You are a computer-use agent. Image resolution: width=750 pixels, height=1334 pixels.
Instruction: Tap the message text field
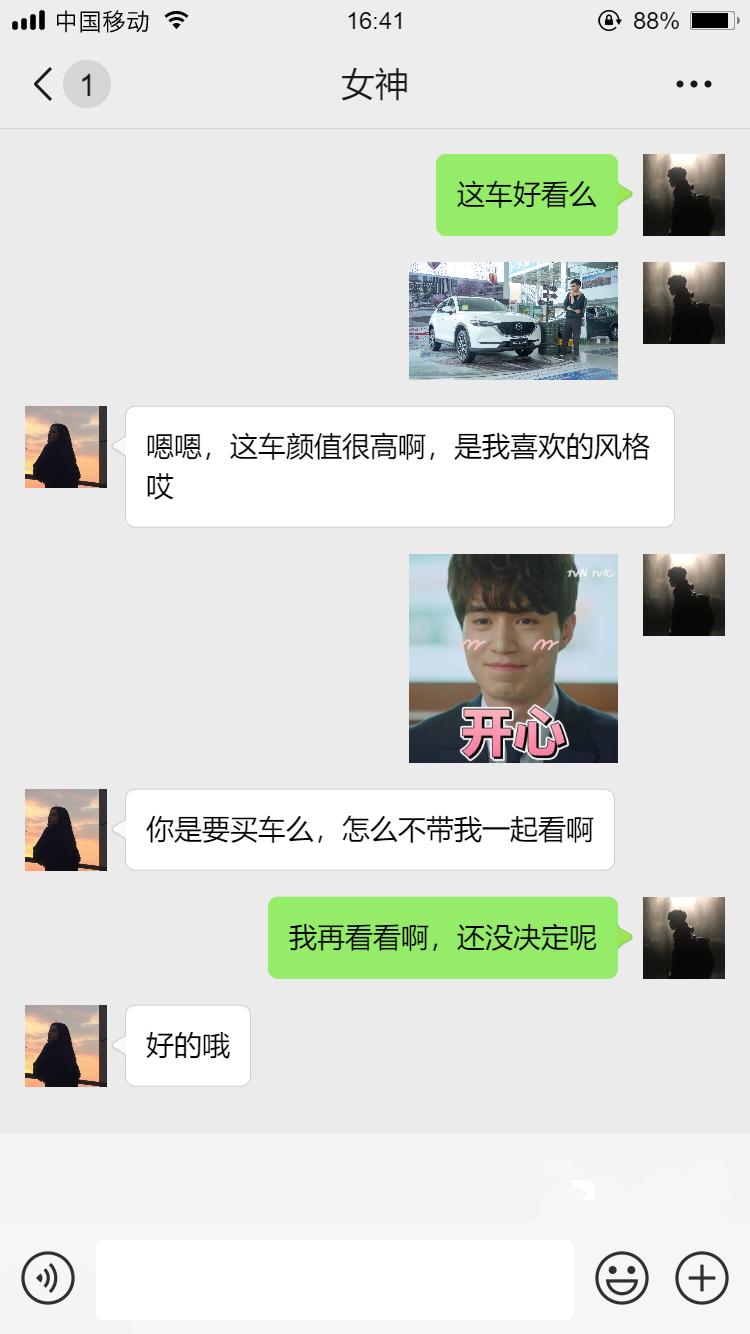pyautogui.click(x=335, y=1278)
